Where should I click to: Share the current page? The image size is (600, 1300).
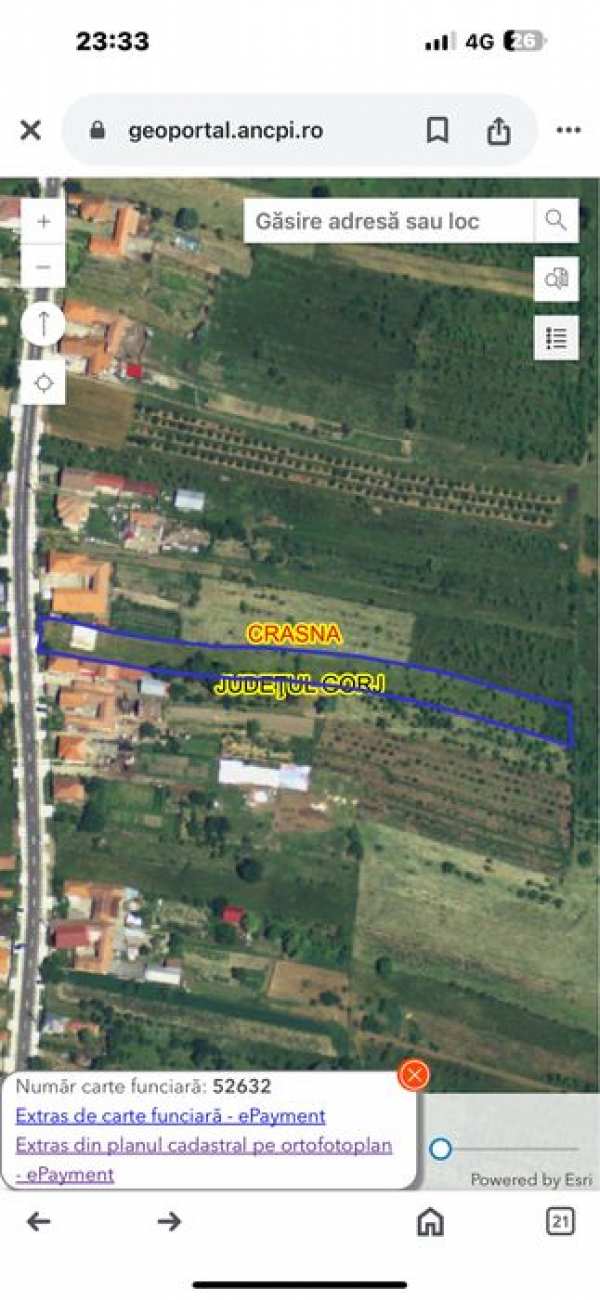point(498,131)
